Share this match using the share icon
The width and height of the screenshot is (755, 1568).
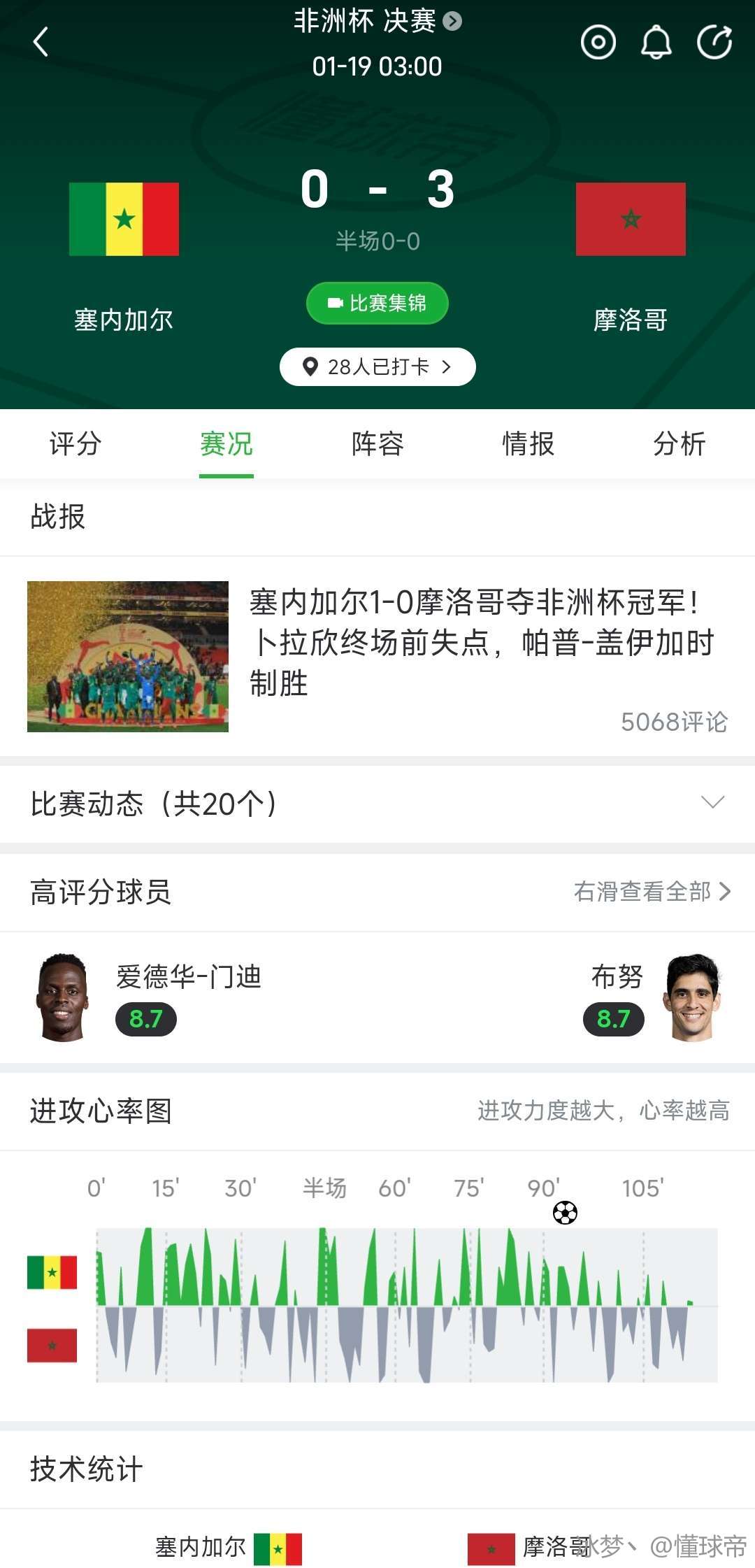pyautogui.click(x=714, y=43)
